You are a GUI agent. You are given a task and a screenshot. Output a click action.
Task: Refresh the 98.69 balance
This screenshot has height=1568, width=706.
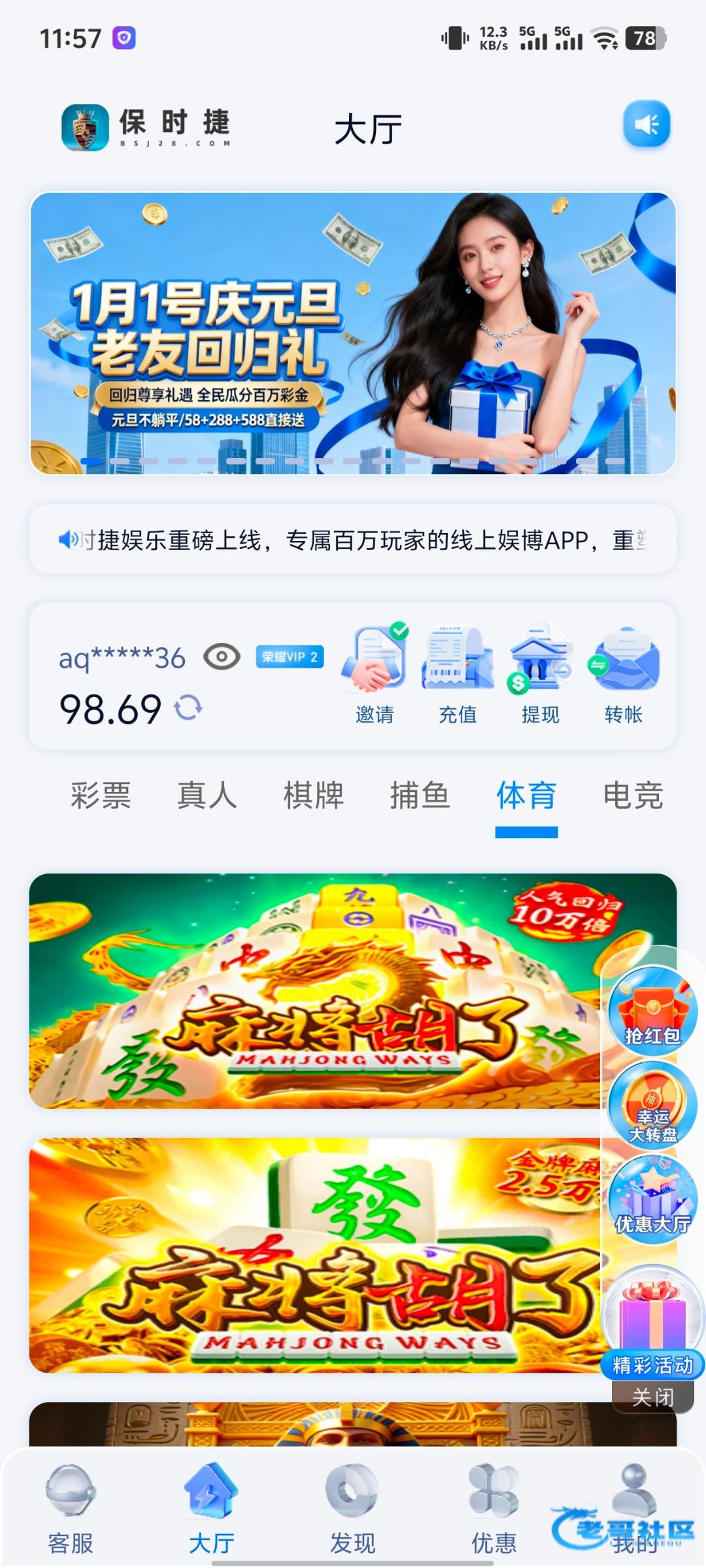[188, 708]
